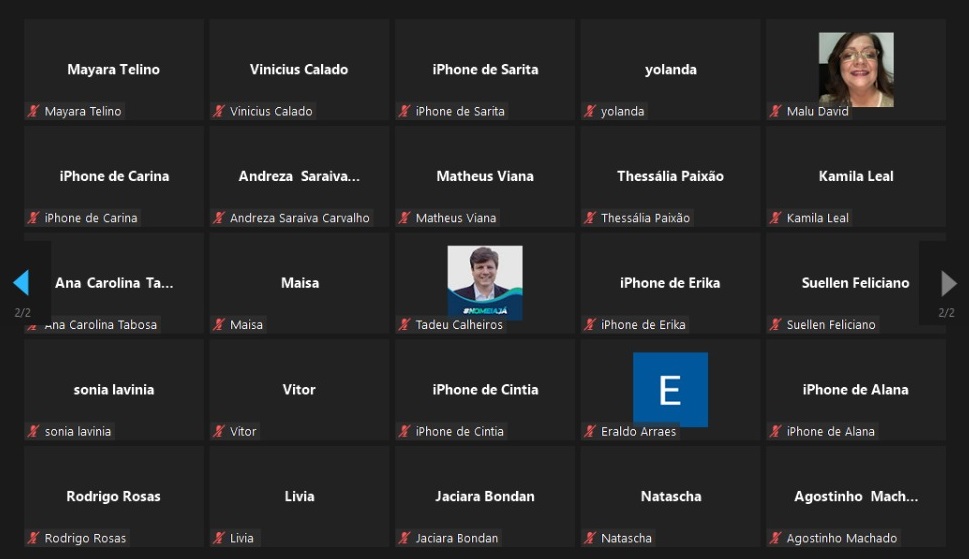Select Eraldo Arraes's participant tile
Image resolution: width=969 pixels, height=559 pixels.
click(670, 390)
